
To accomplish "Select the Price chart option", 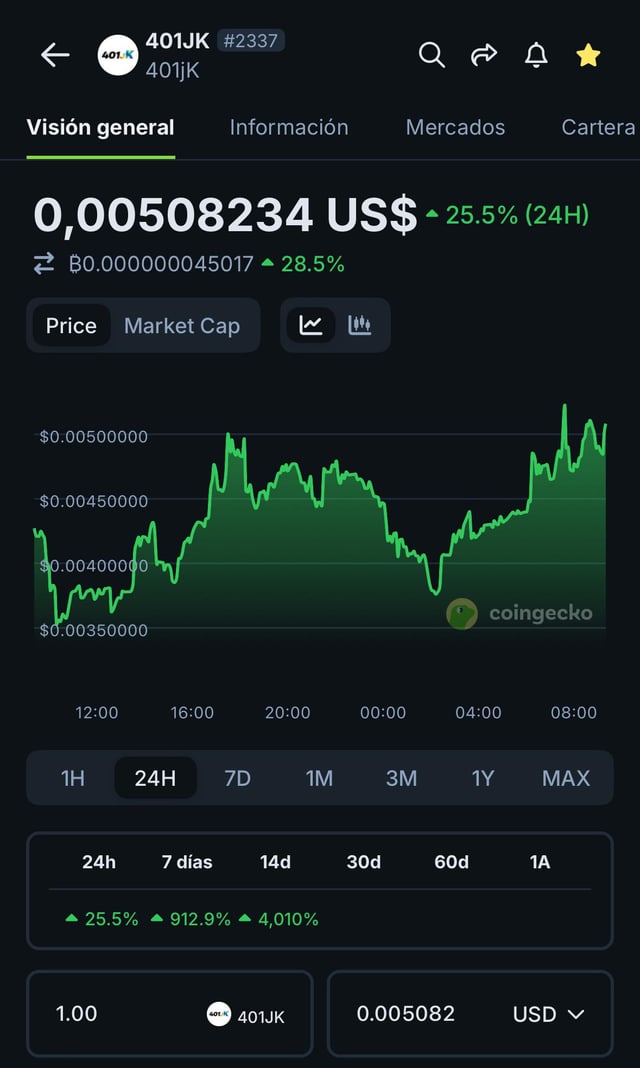I will [x=71, y=326].
